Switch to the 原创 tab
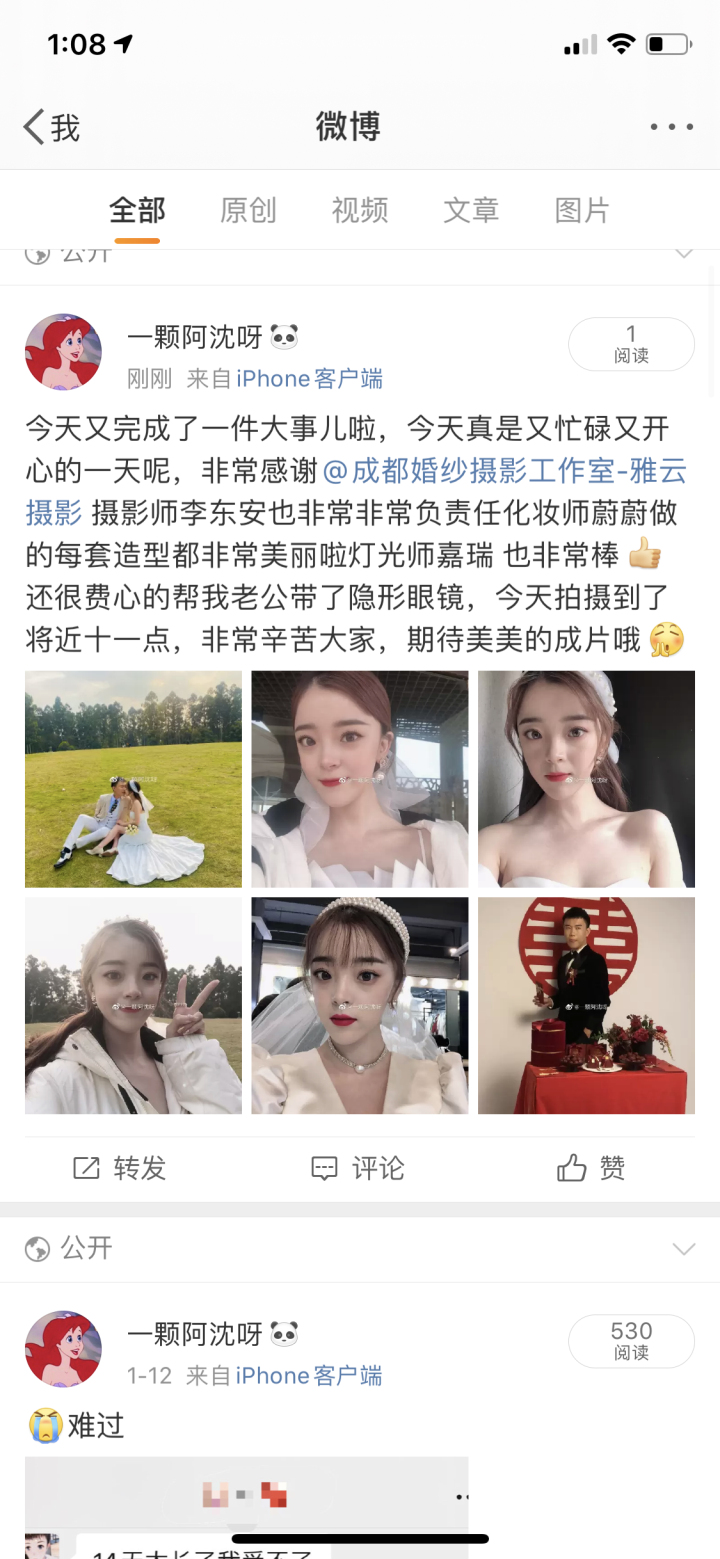This screenshot has height=1559, width=720. coord(248,210)
